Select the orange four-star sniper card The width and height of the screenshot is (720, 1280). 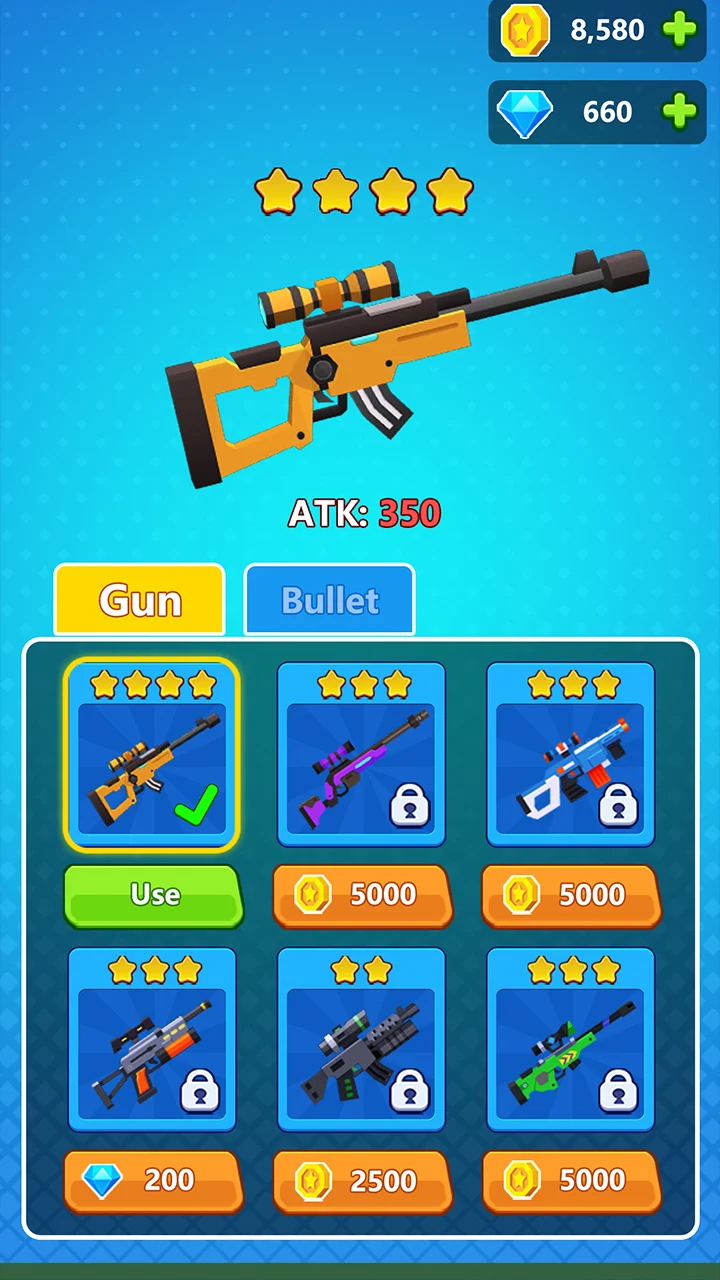tap(152, 755)
